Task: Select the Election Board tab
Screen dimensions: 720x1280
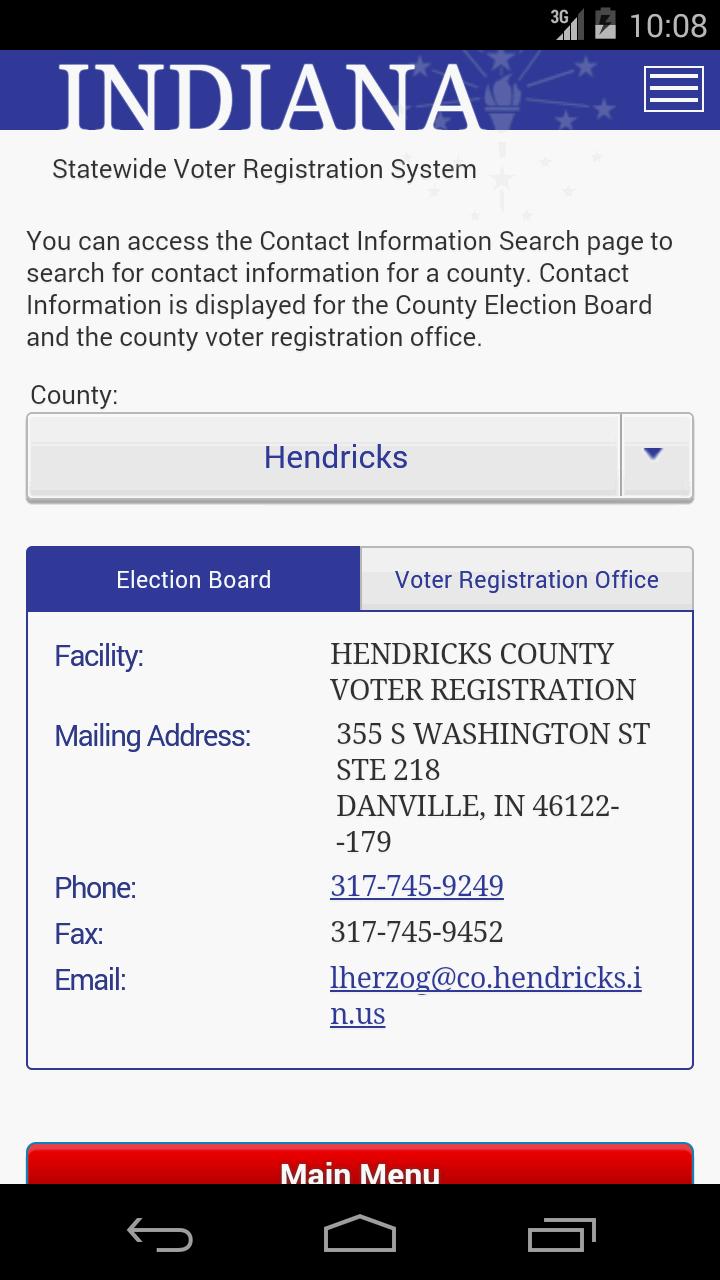Action: click(193, 580)
